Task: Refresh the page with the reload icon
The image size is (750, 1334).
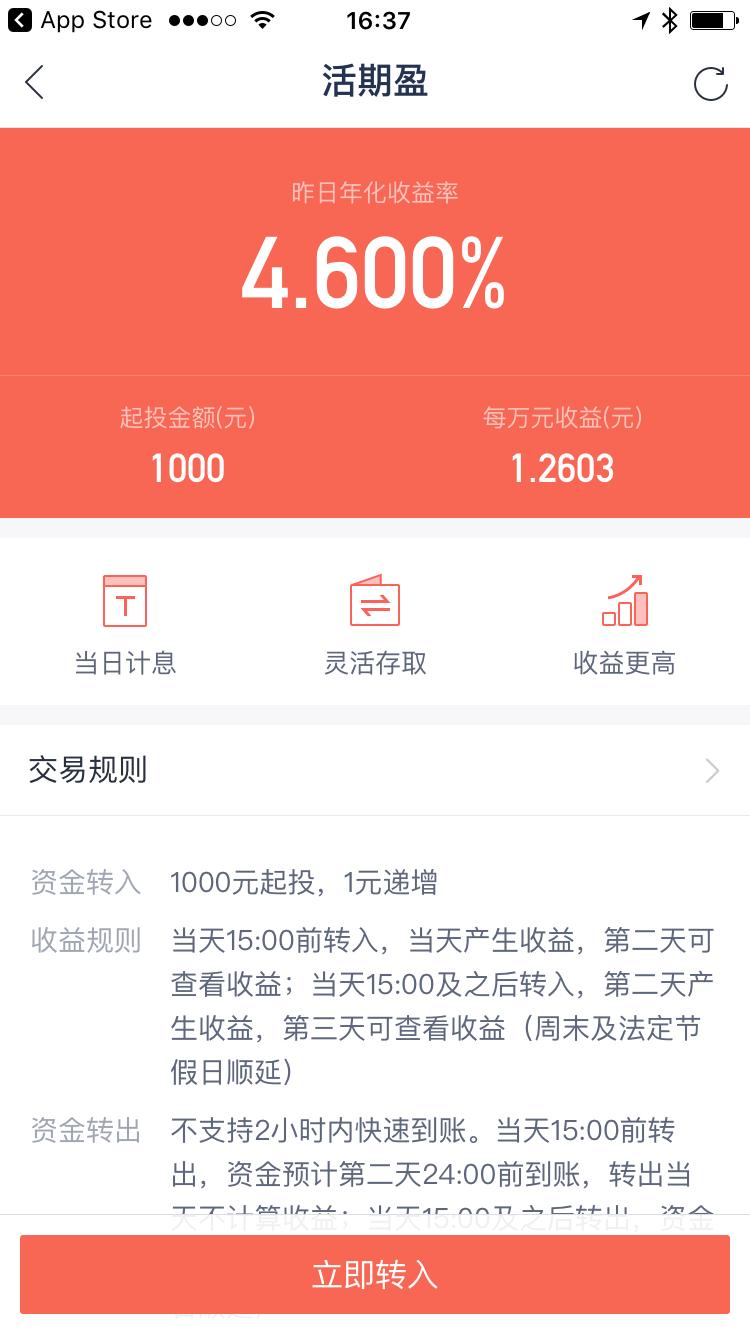Action: pyautogui.click(x=710, y=83)
